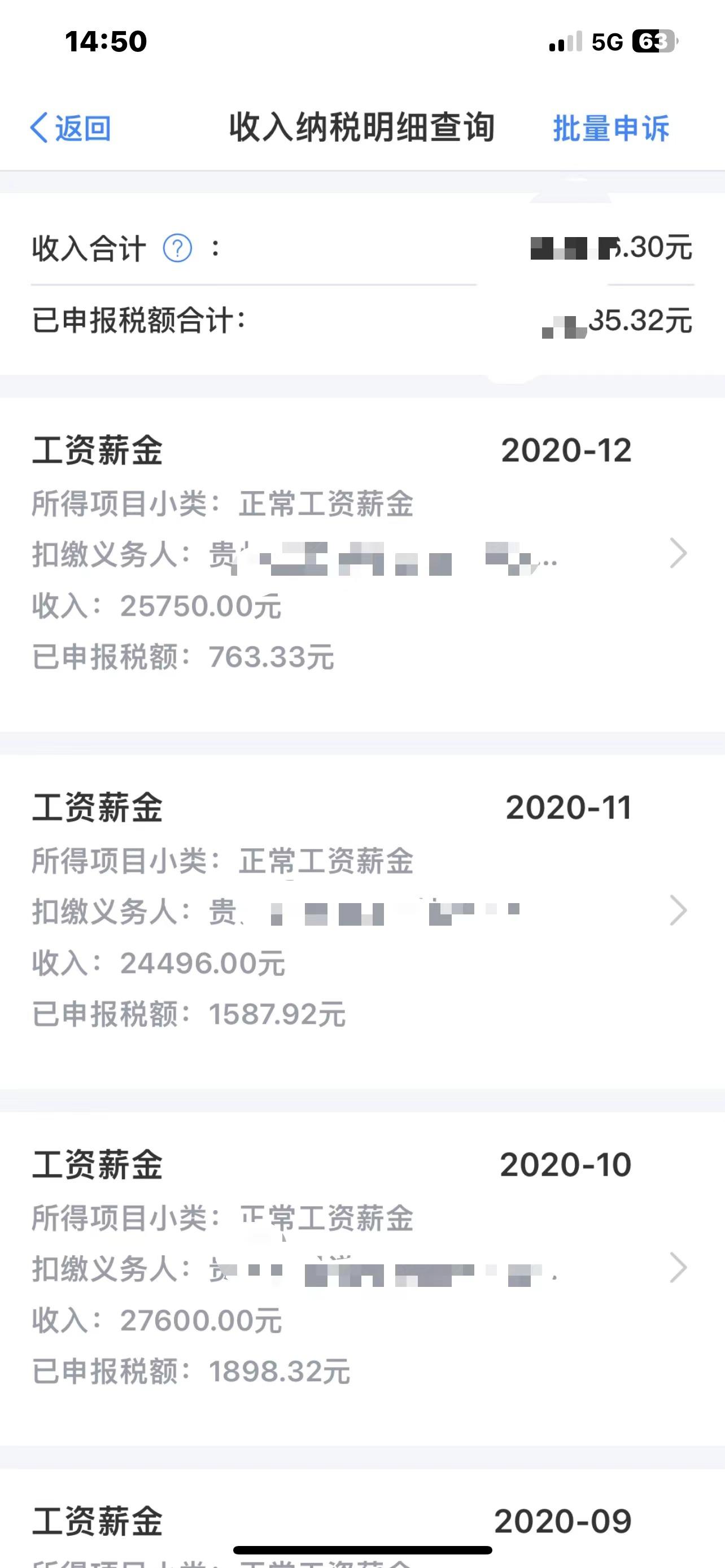
Task: Open 批量申诉 batch appeal
Action: (610, 129)
